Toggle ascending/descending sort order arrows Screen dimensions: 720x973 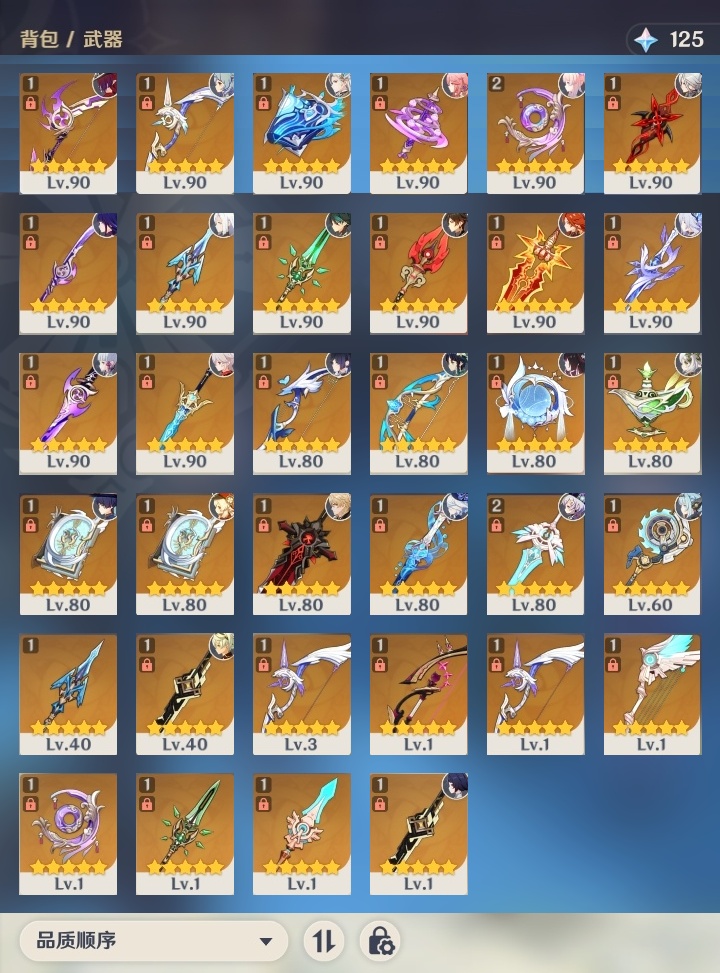tap(323, 941)
